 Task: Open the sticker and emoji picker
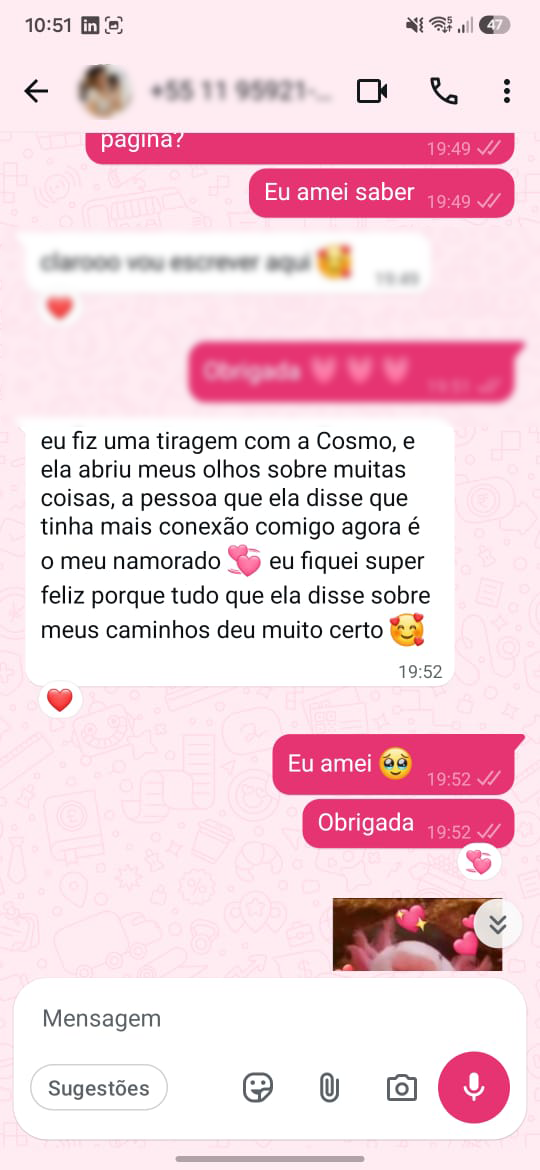coord(258,1088)
